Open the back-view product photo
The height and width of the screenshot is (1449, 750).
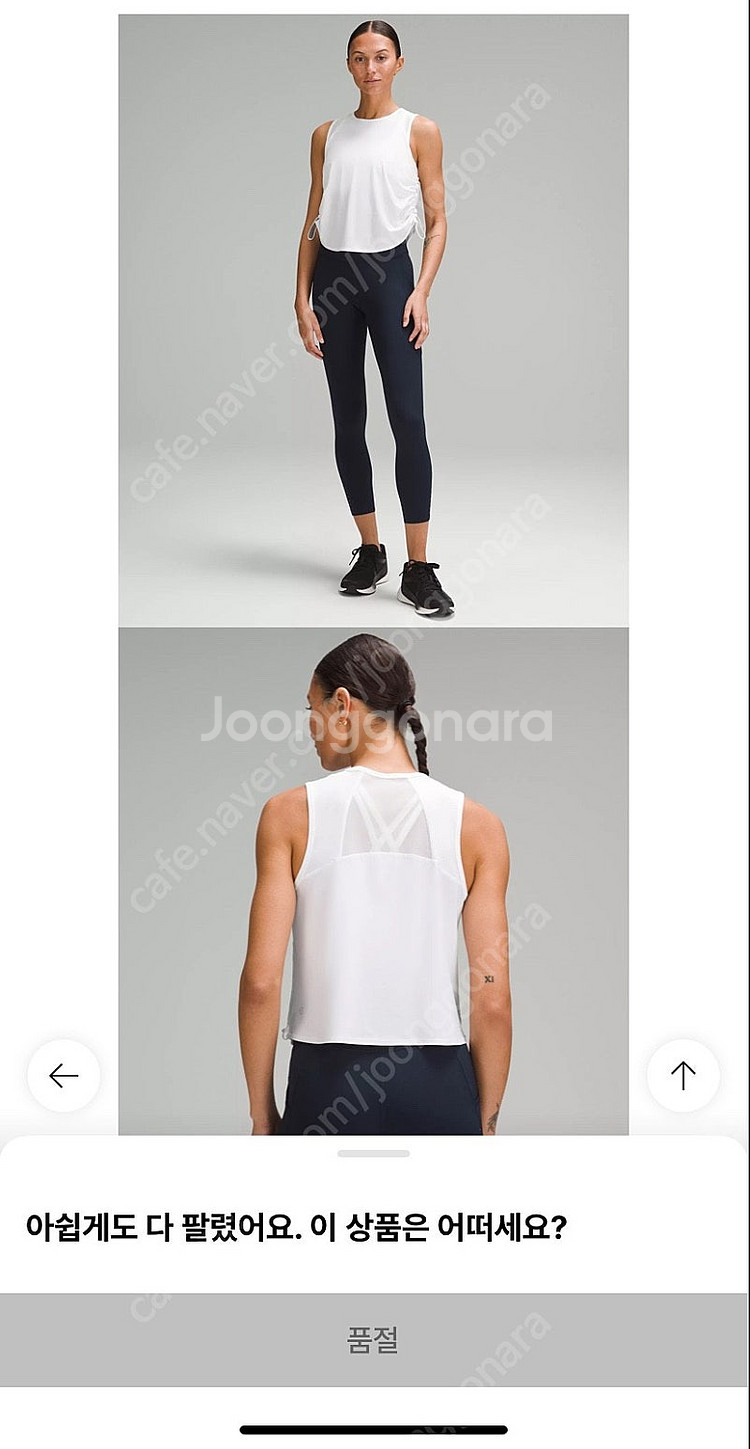[x=373, y=880]
